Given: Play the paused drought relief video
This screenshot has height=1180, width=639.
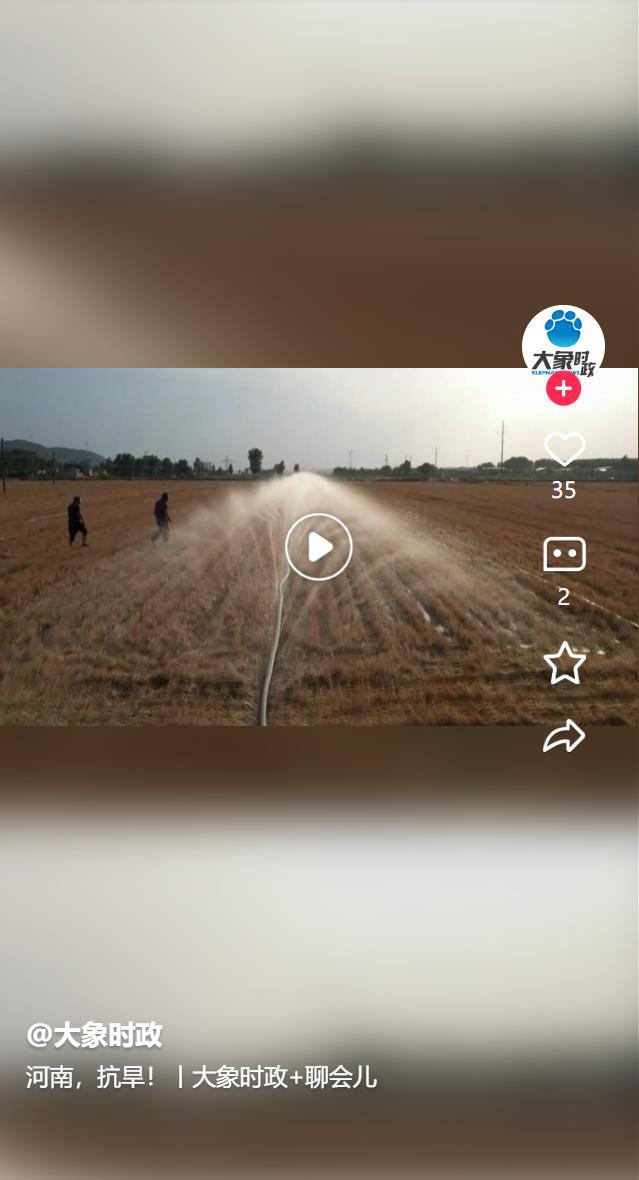Looking at the screenshot, I should (318, 547).
